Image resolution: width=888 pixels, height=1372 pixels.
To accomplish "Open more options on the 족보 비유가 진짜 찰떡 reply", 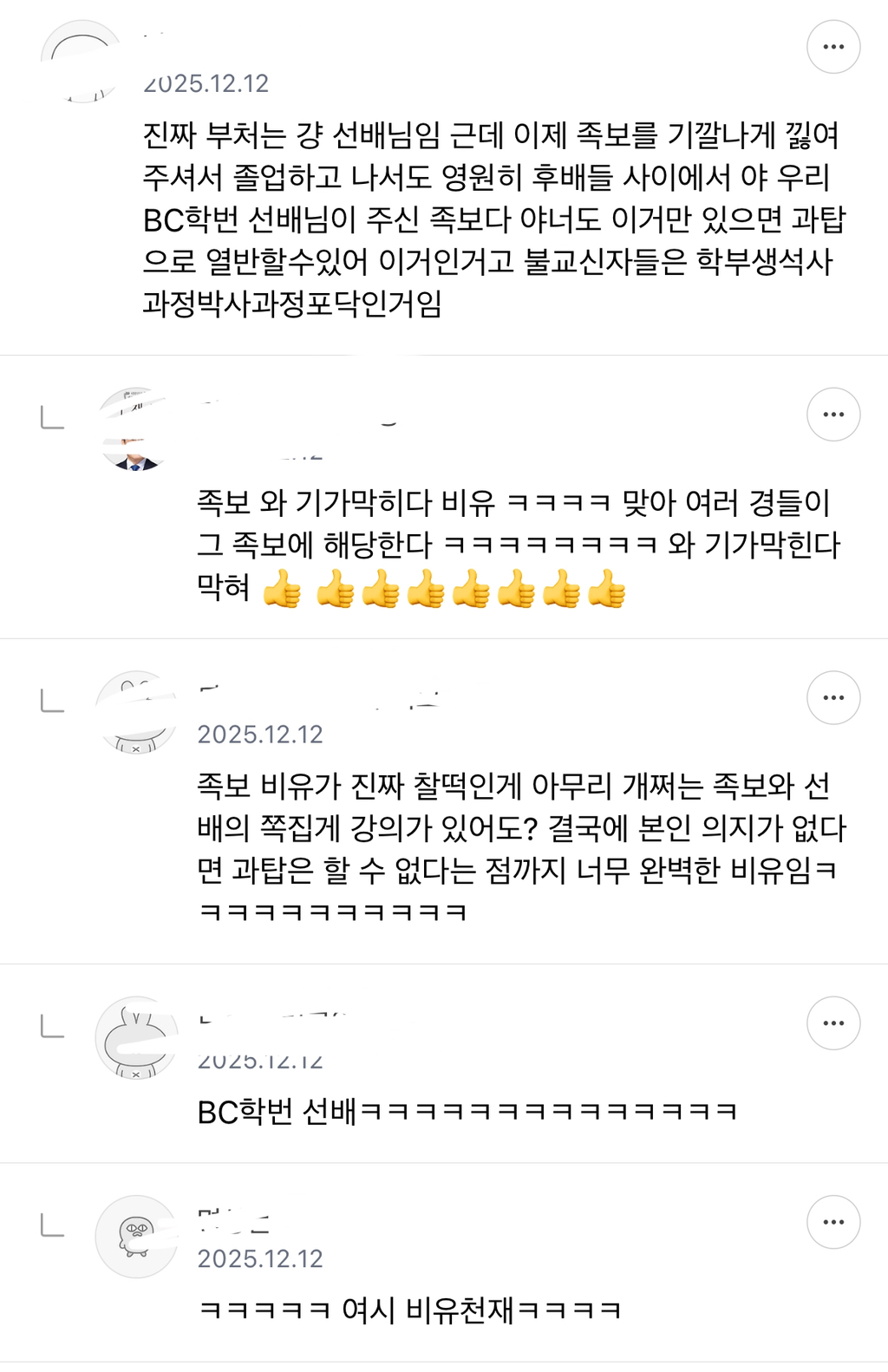I will click(x=833, y=697).
